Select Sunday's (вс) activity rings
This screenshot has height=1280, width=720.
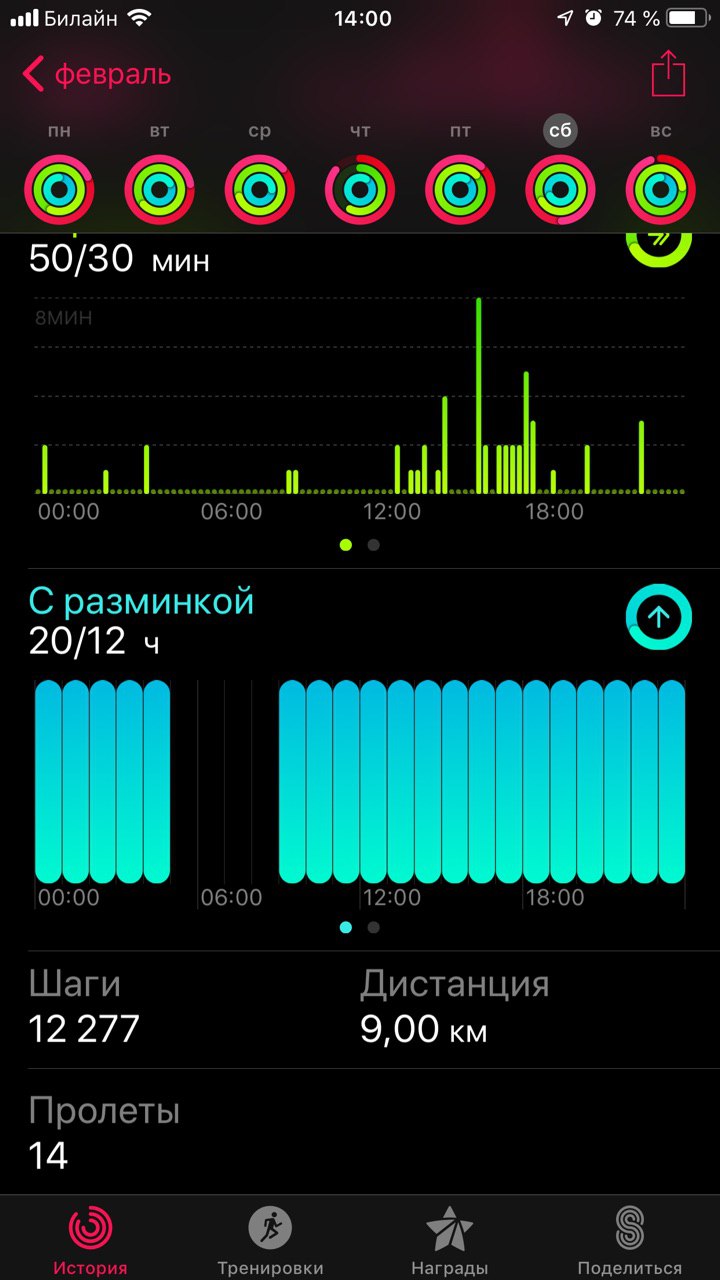click(660, 188)
